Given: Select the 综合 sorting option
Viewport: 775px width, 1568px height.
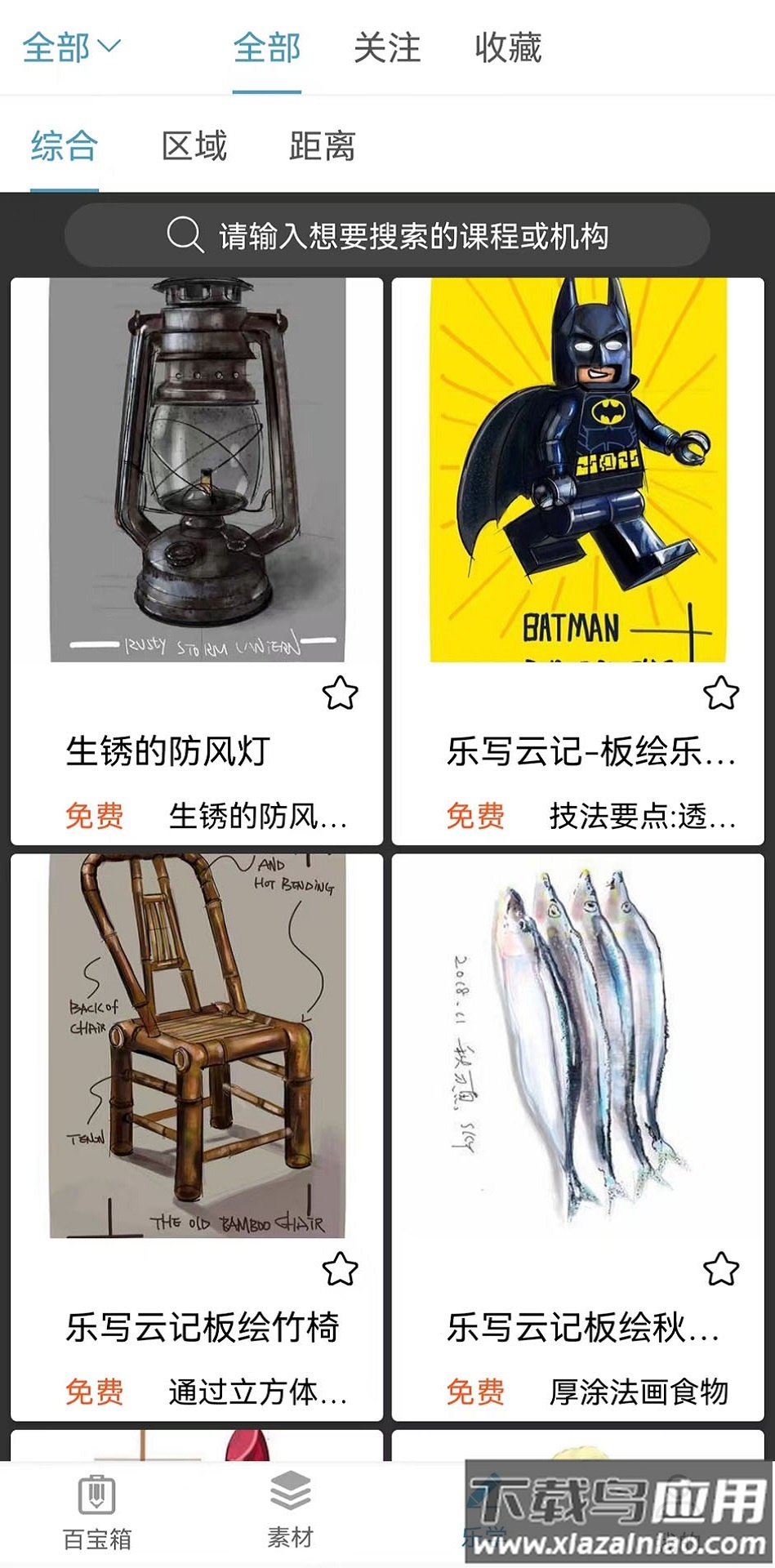Looking at the screenshot, I should pyautogui.click(x=65, y=147).
